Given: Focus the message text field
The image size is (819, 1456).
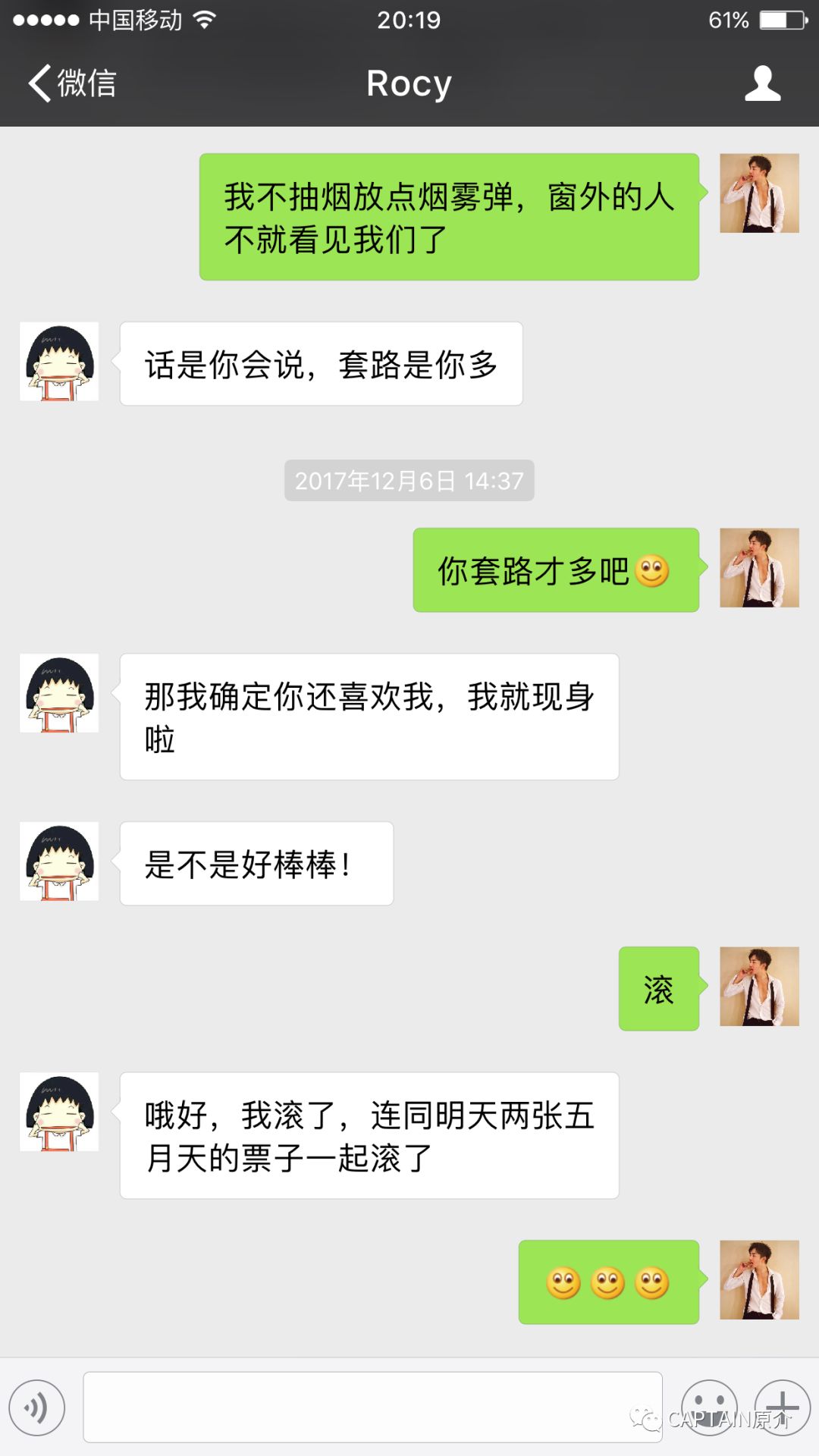Looking at the screenshot, I should [x=372, y=1407].
